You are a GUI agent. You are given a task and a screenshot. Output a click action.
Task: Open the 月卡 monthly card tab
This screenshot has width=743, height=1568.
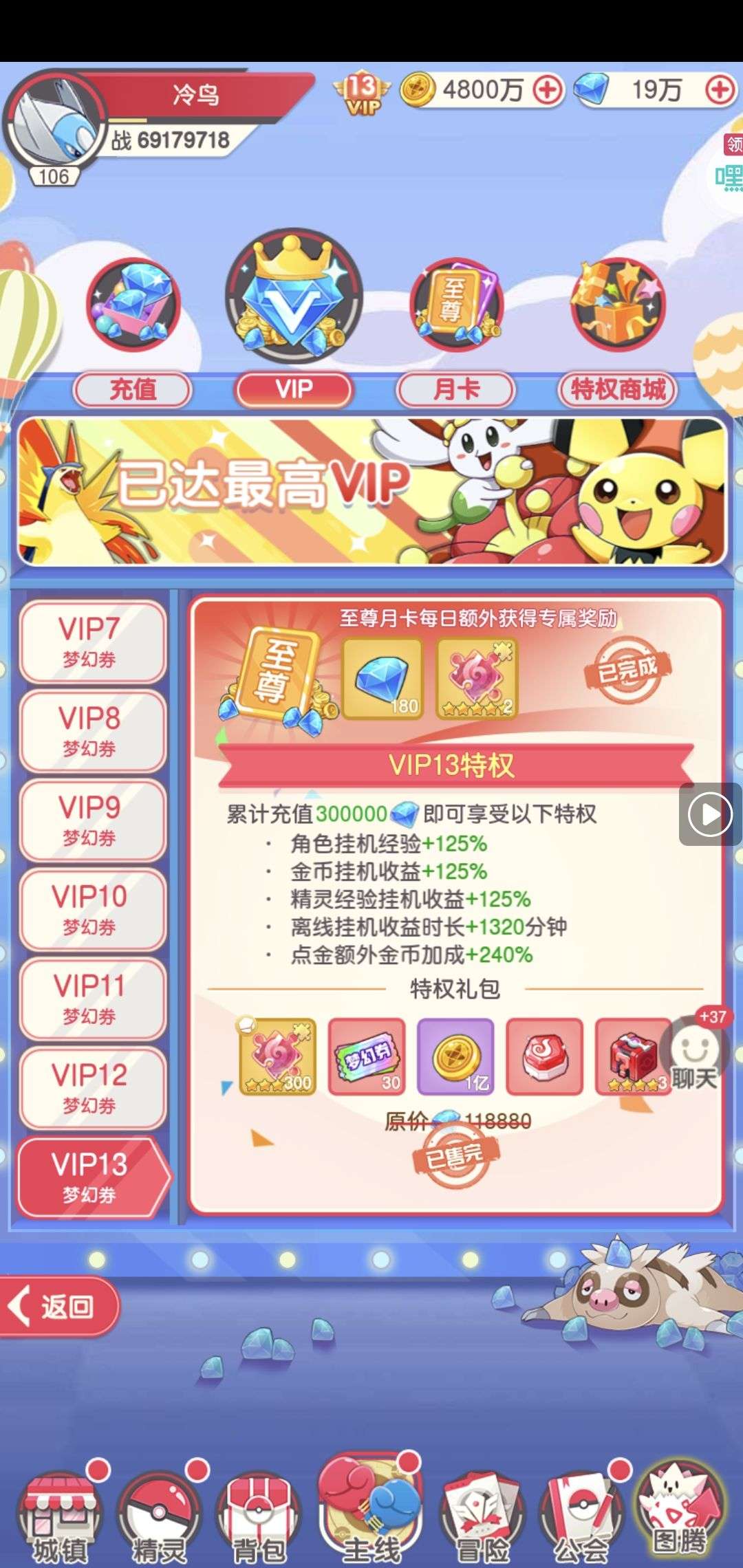(455, 389)
